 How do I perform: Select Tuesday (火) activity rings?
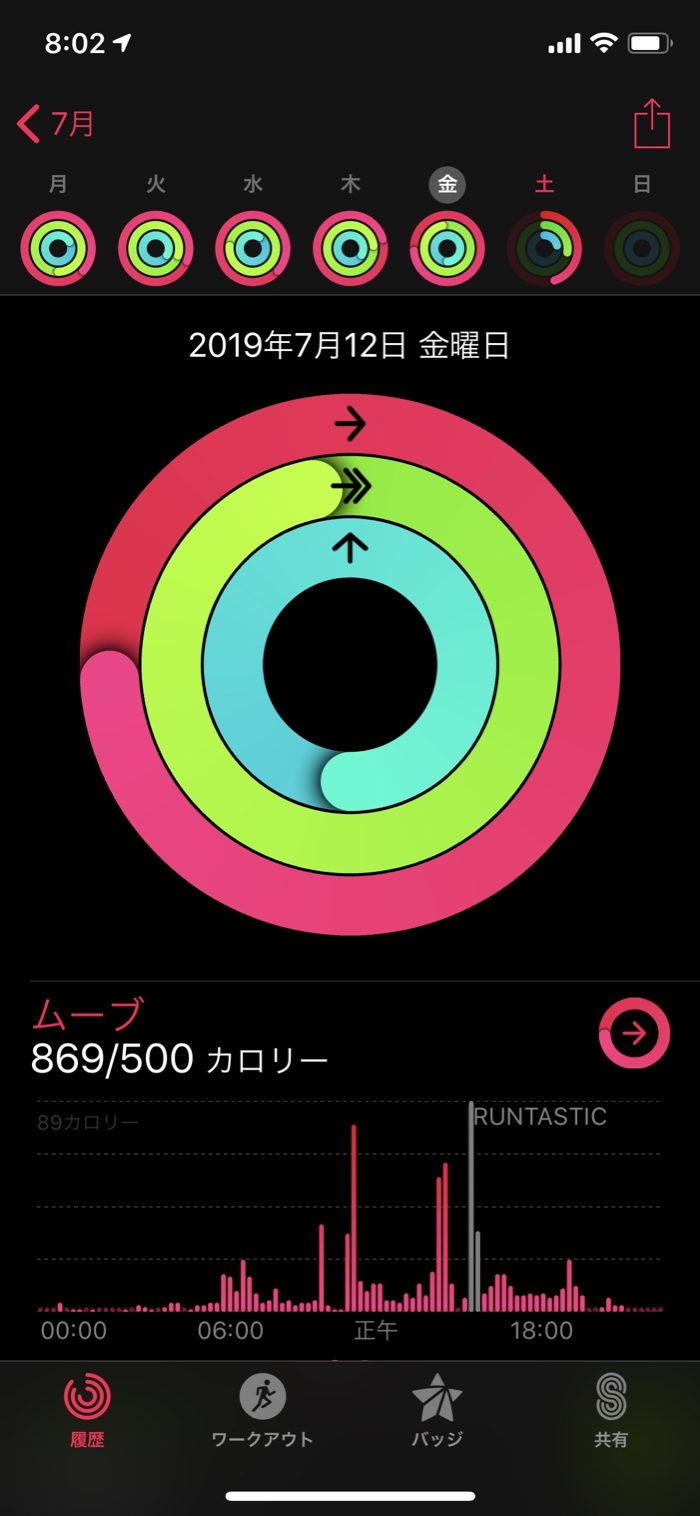(155, 248)
